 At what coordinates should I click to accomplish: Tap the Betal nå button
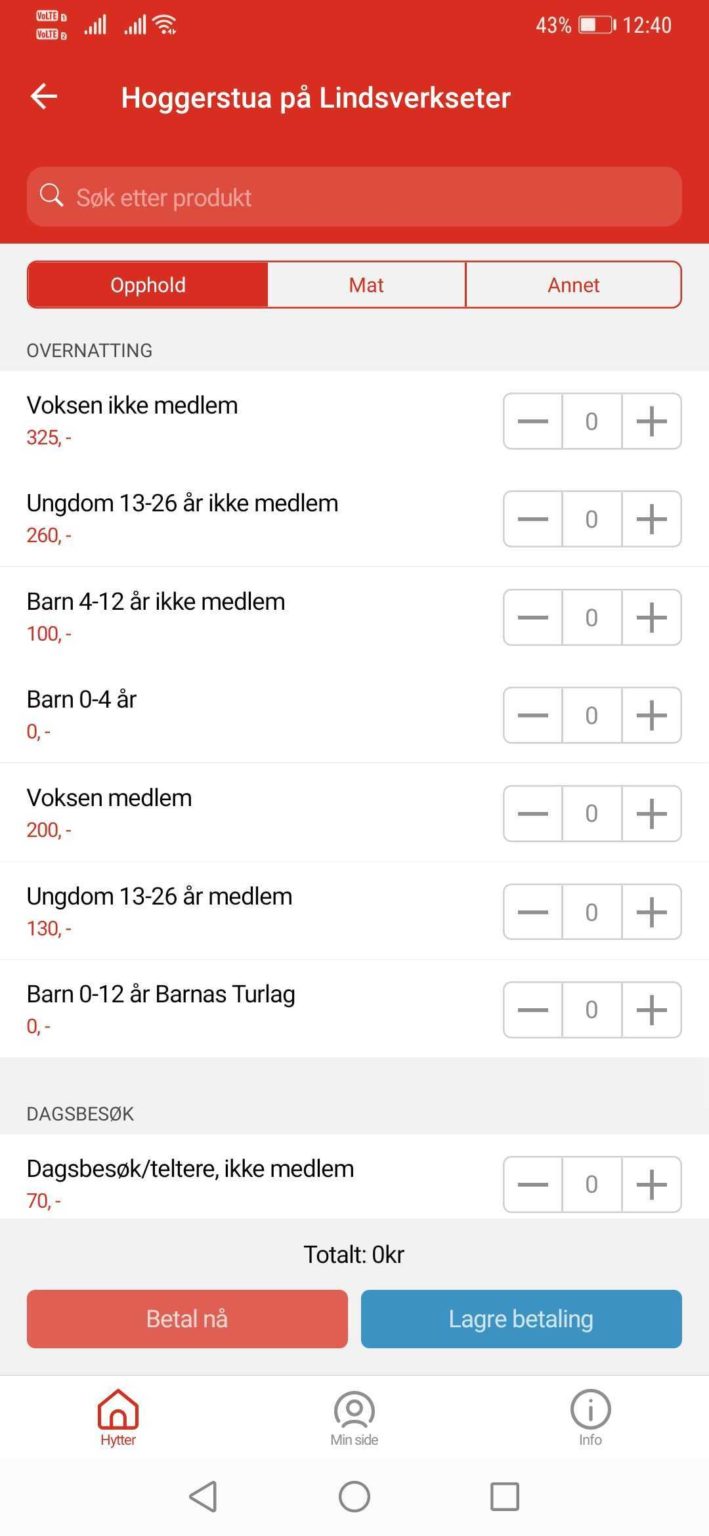187,1319
